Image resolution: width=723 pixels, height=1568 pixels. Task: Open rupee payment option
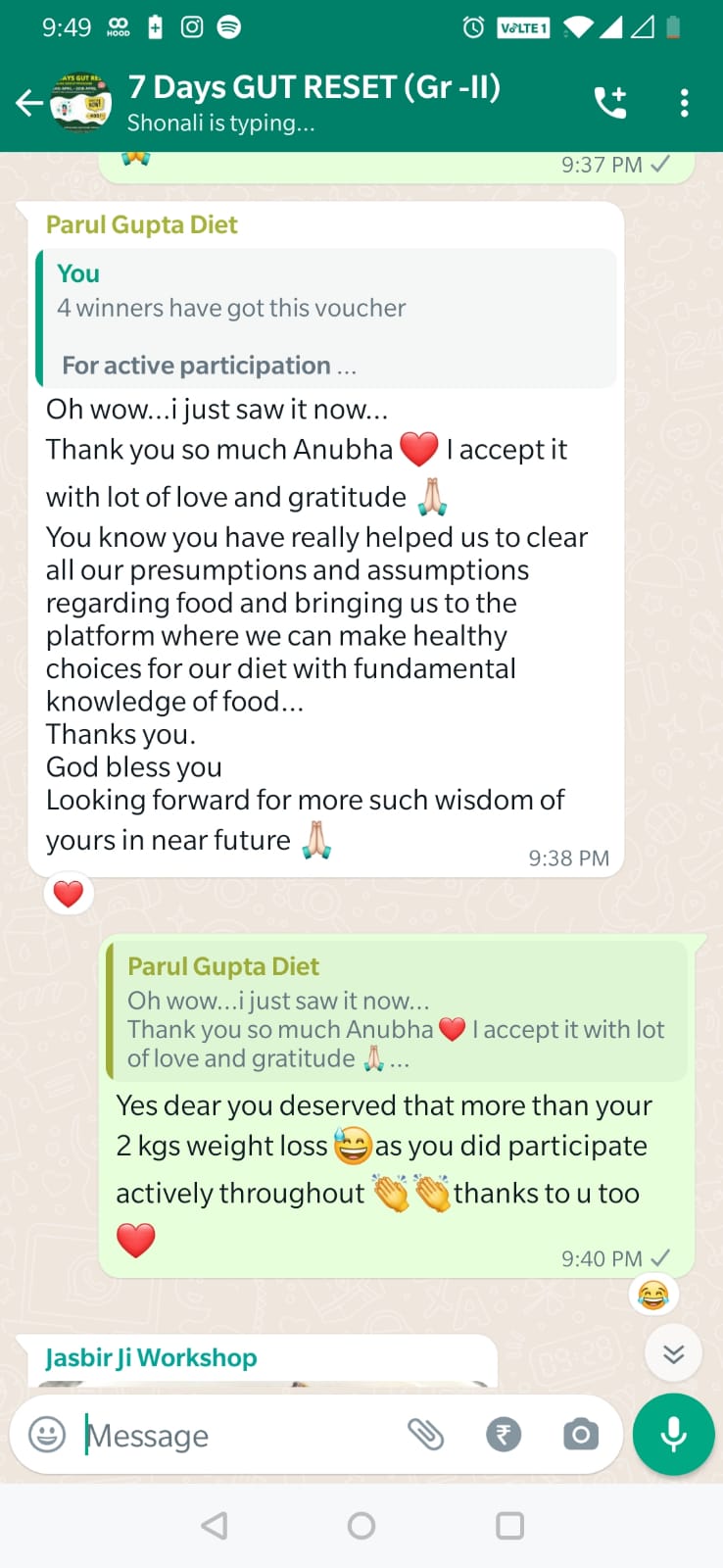coord(504,1435)
